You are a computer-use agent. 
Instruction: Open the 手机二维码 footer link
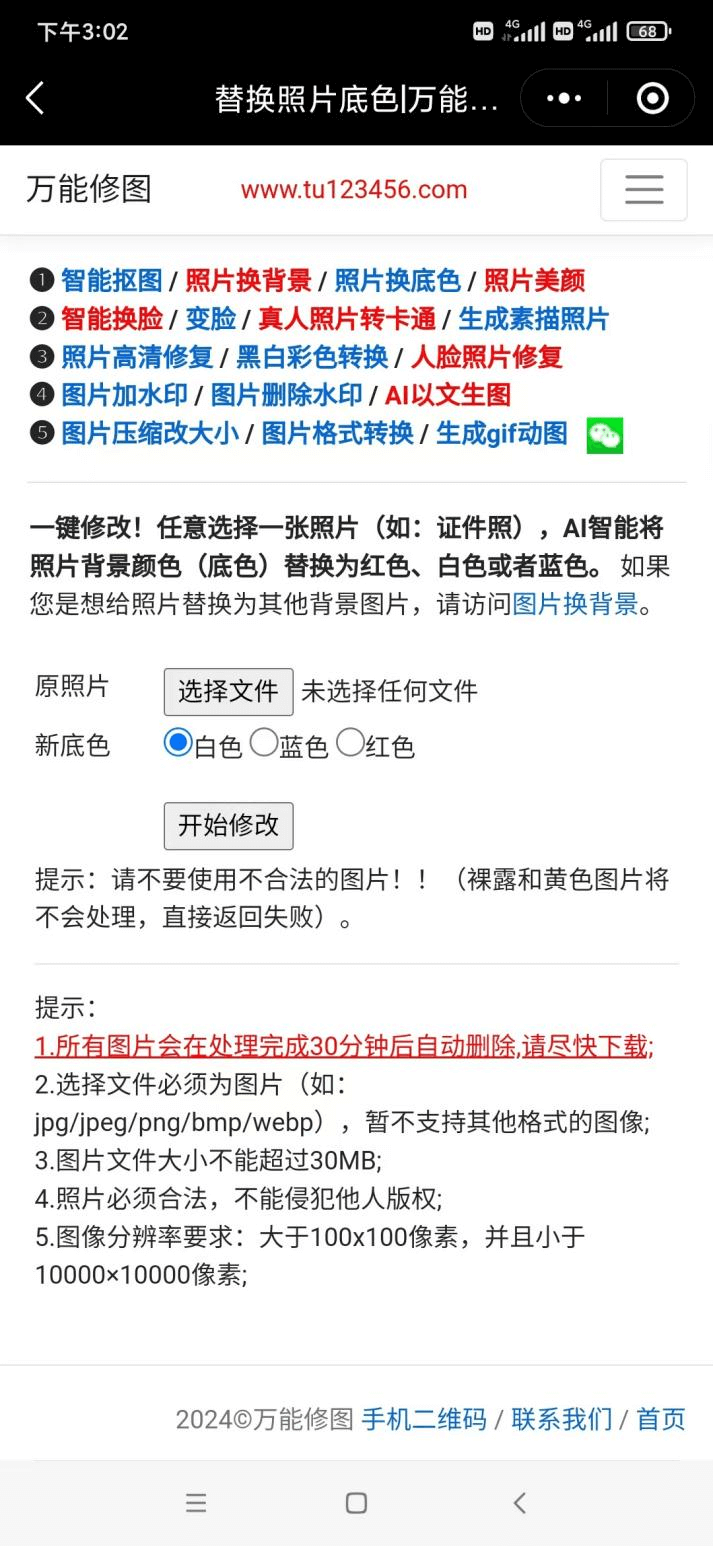423,1419
